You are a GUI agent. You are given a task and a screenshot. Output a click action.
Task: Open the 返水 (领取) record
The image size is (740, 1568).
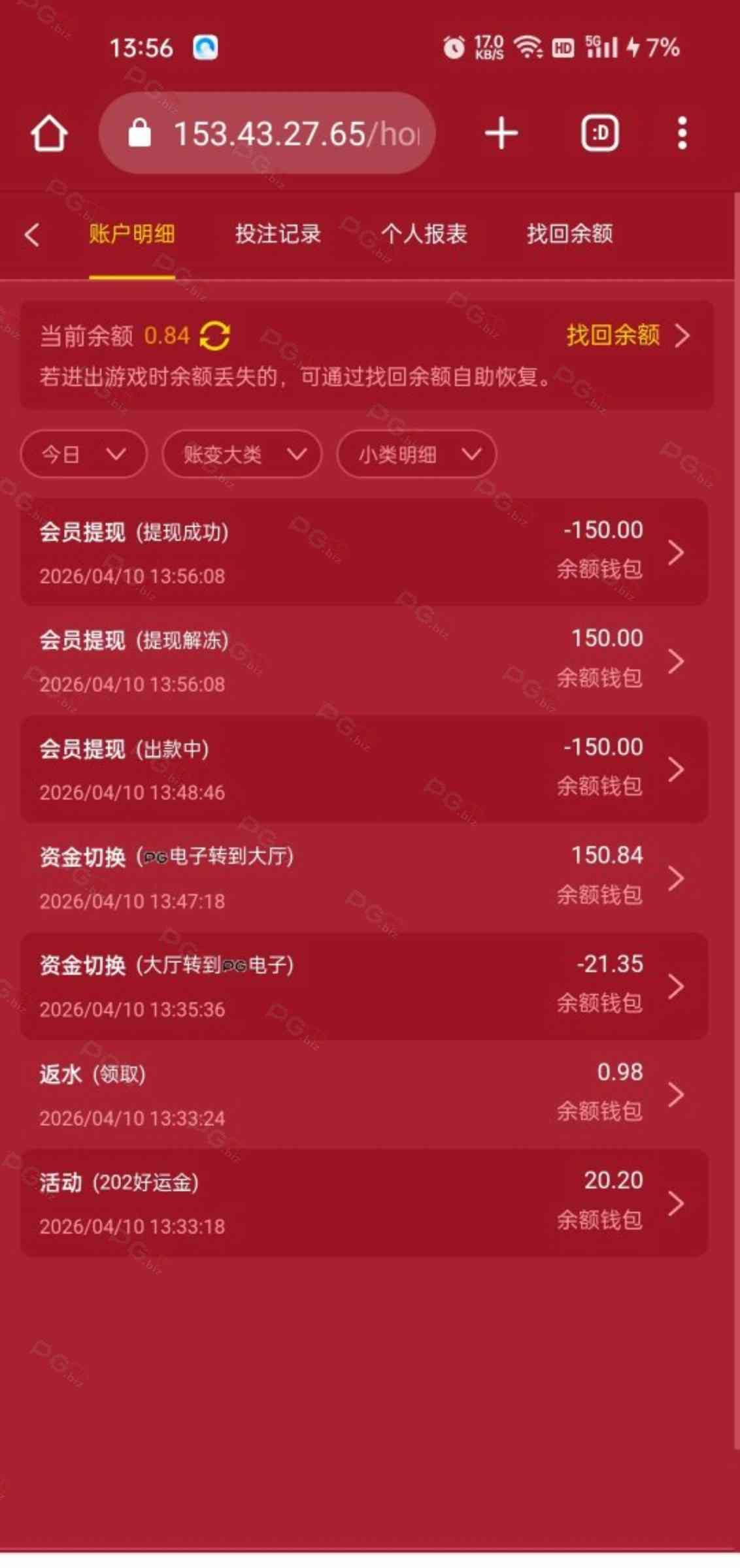point(363,1094)
